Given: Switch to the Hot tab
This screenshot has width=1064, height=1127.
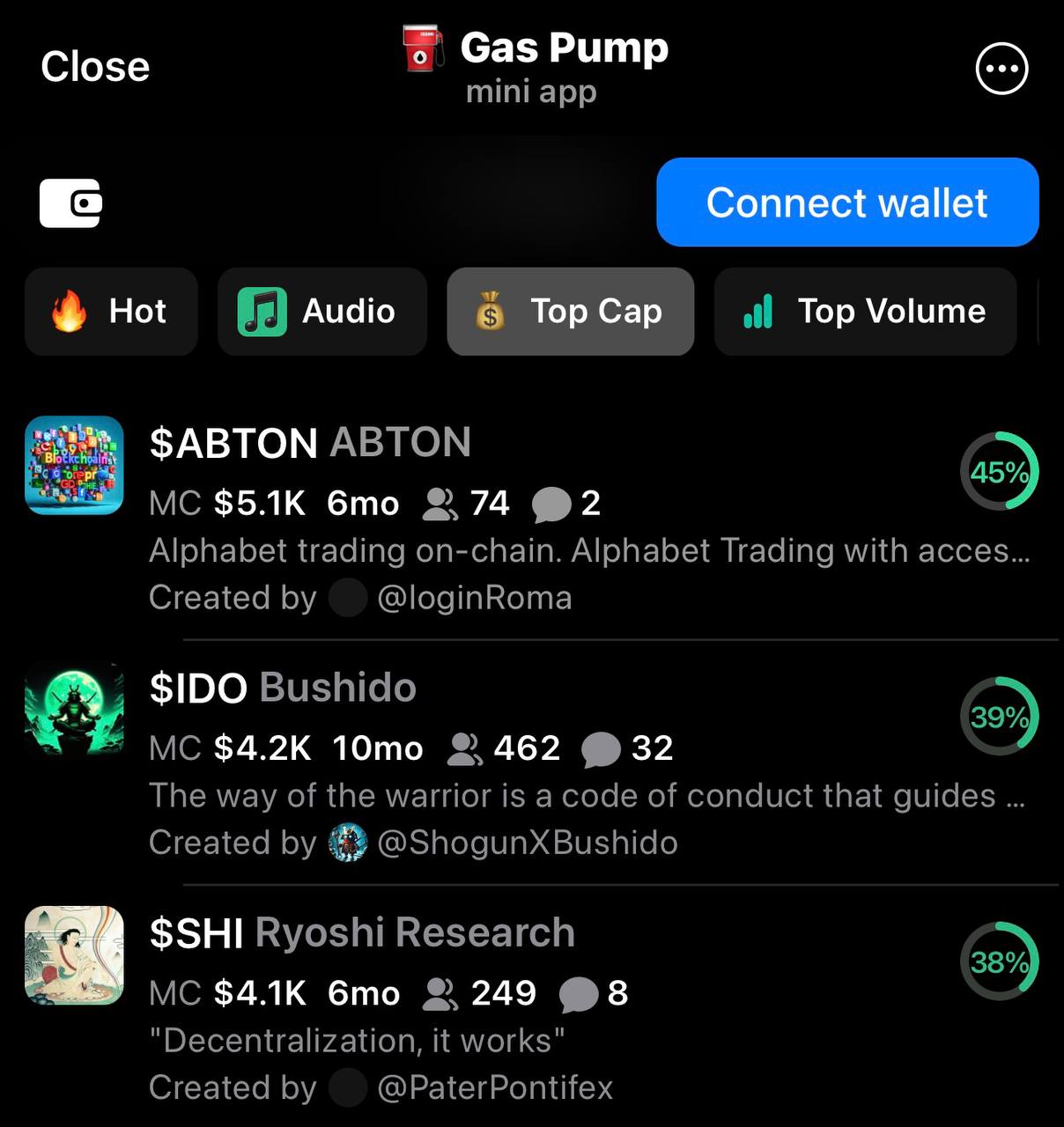Looking at the screenshot, I should (x=111, y=312).
